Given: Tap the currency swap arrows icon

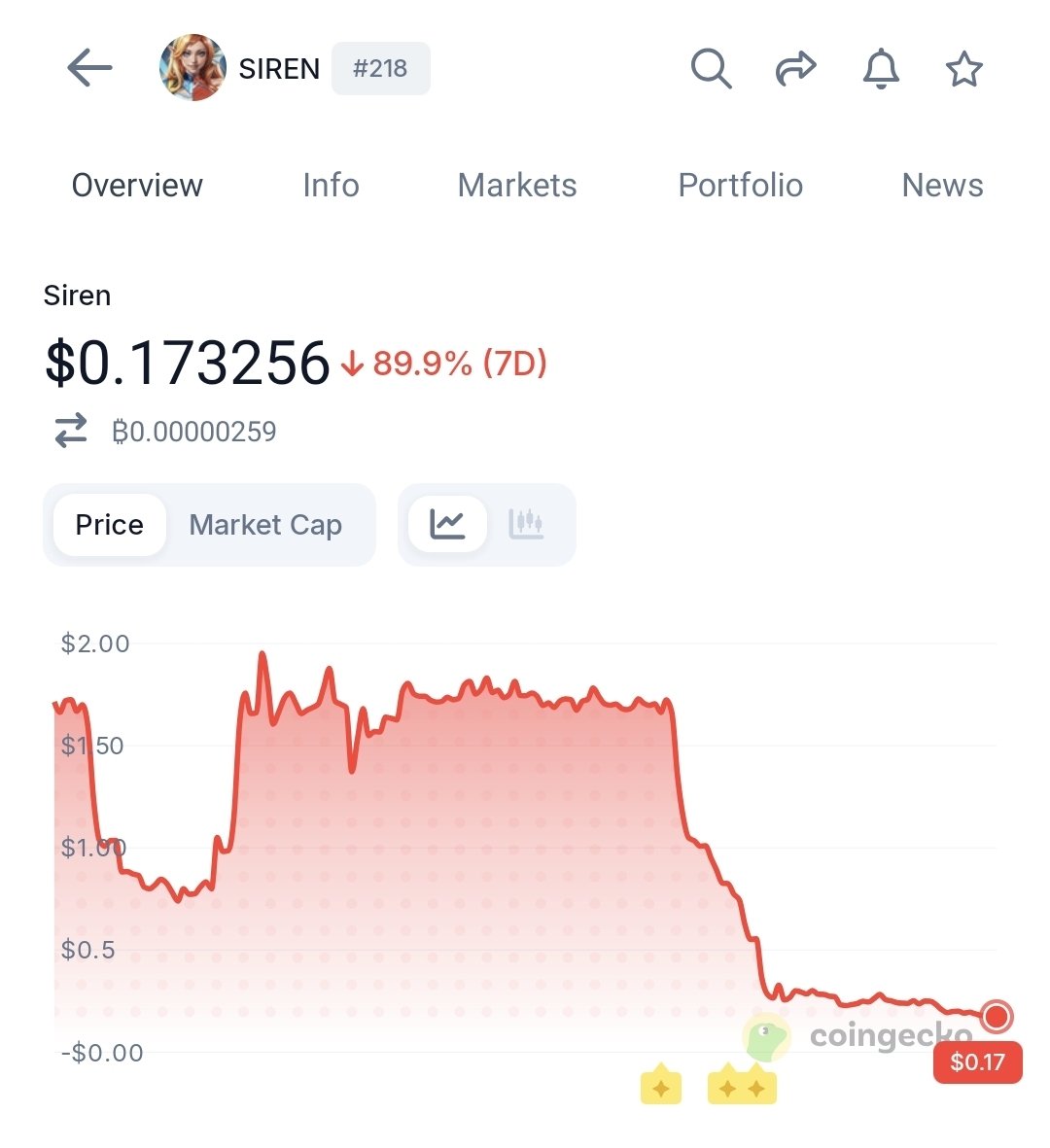Looking at the screenshot, I should (71, 431).
